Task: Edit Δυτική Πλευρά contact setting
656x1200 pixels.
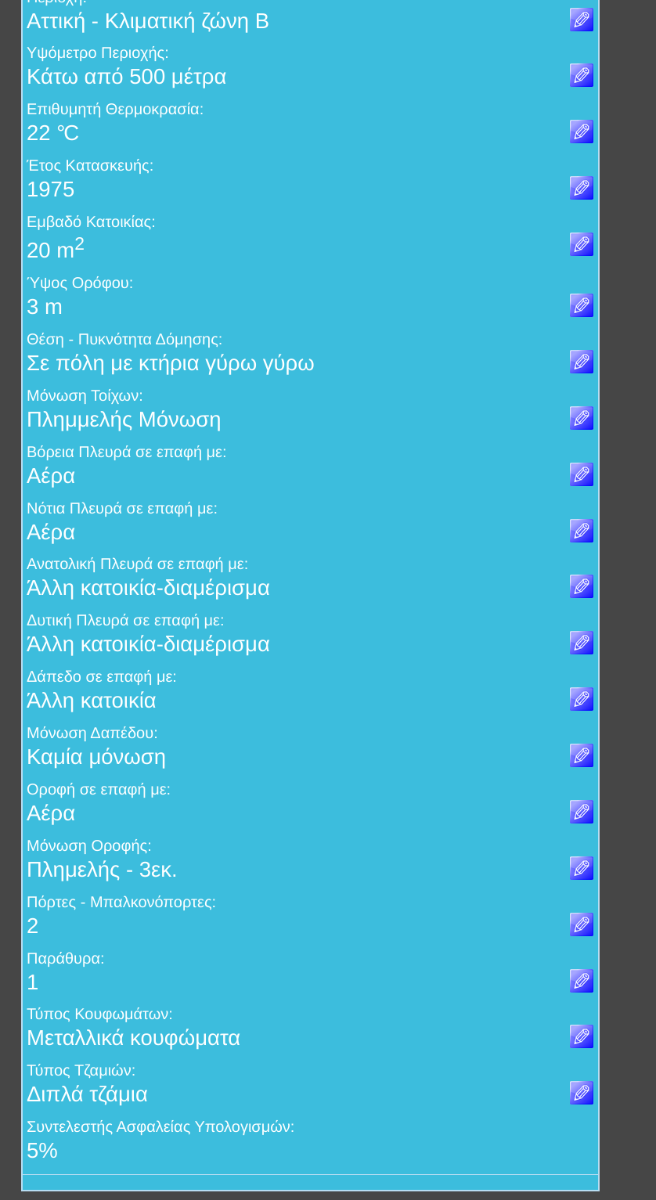Action: (x=581, y=643)
